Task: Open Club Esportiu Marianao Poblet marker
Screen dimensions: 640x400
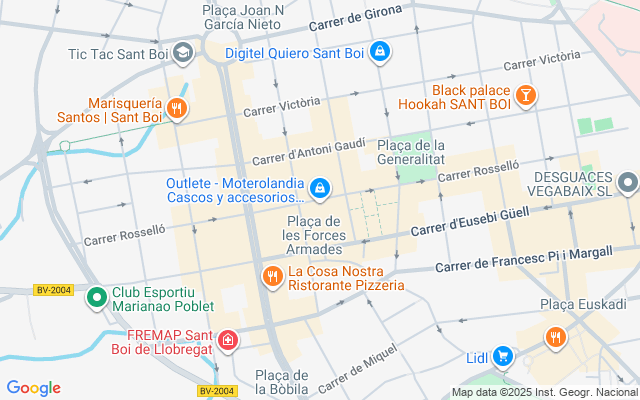Action: [97, 297]
